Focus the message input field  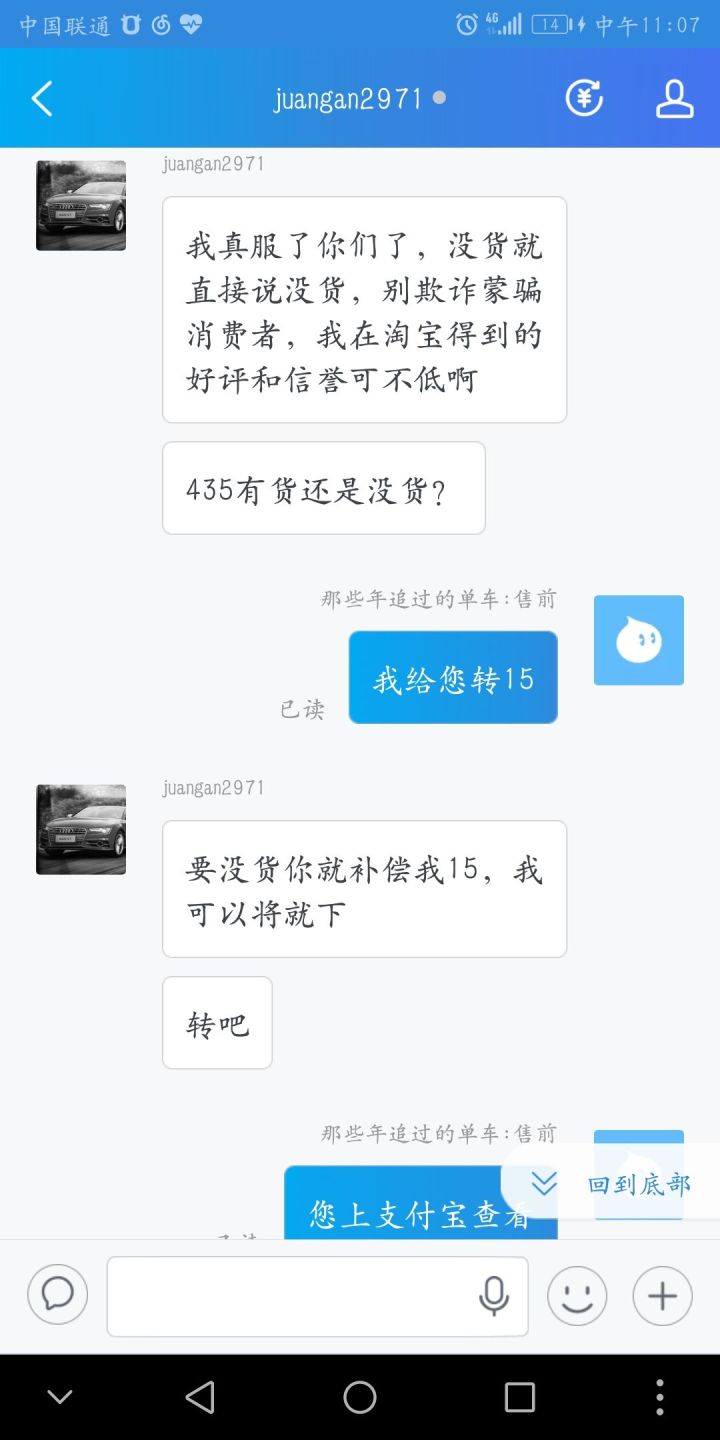(x=290, y=1296)
